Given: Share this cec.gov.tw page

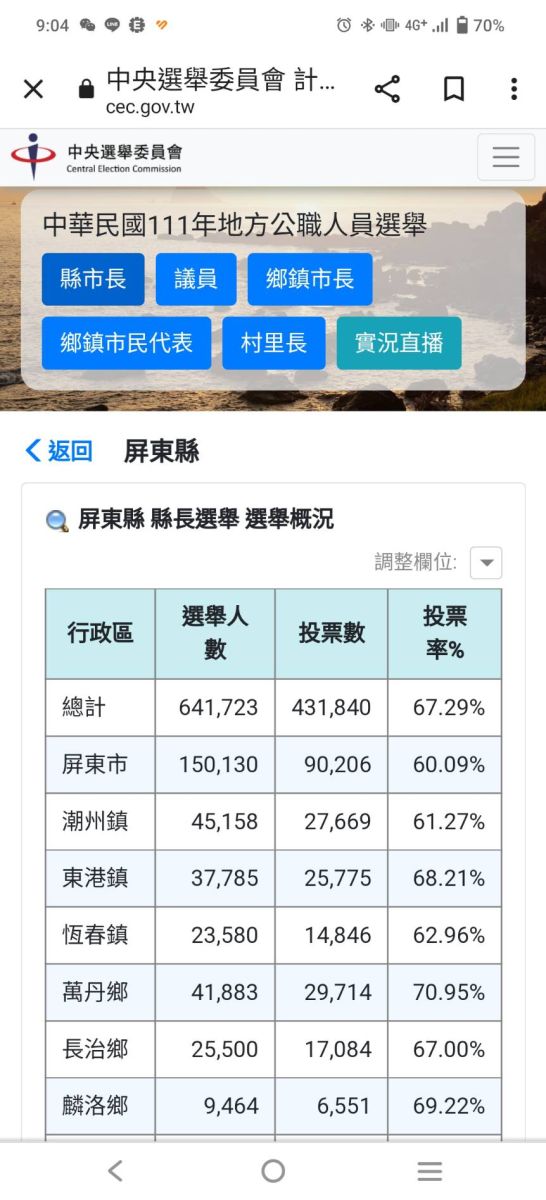Looking at the screenshot, I should (x=387, y=89).
